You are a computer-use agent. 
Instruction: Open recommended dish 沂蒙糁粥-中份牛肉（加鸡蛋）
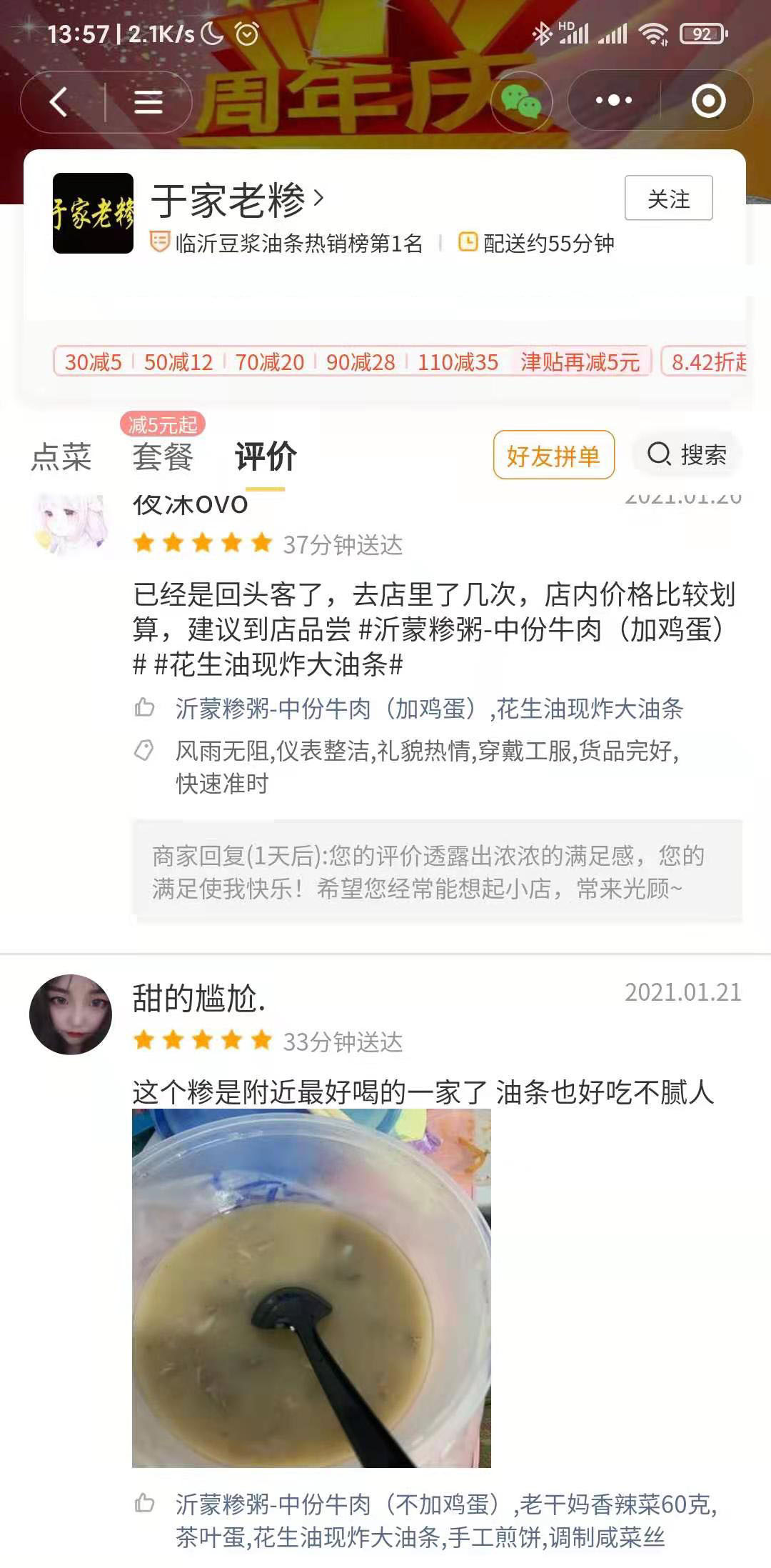(332, 709)
